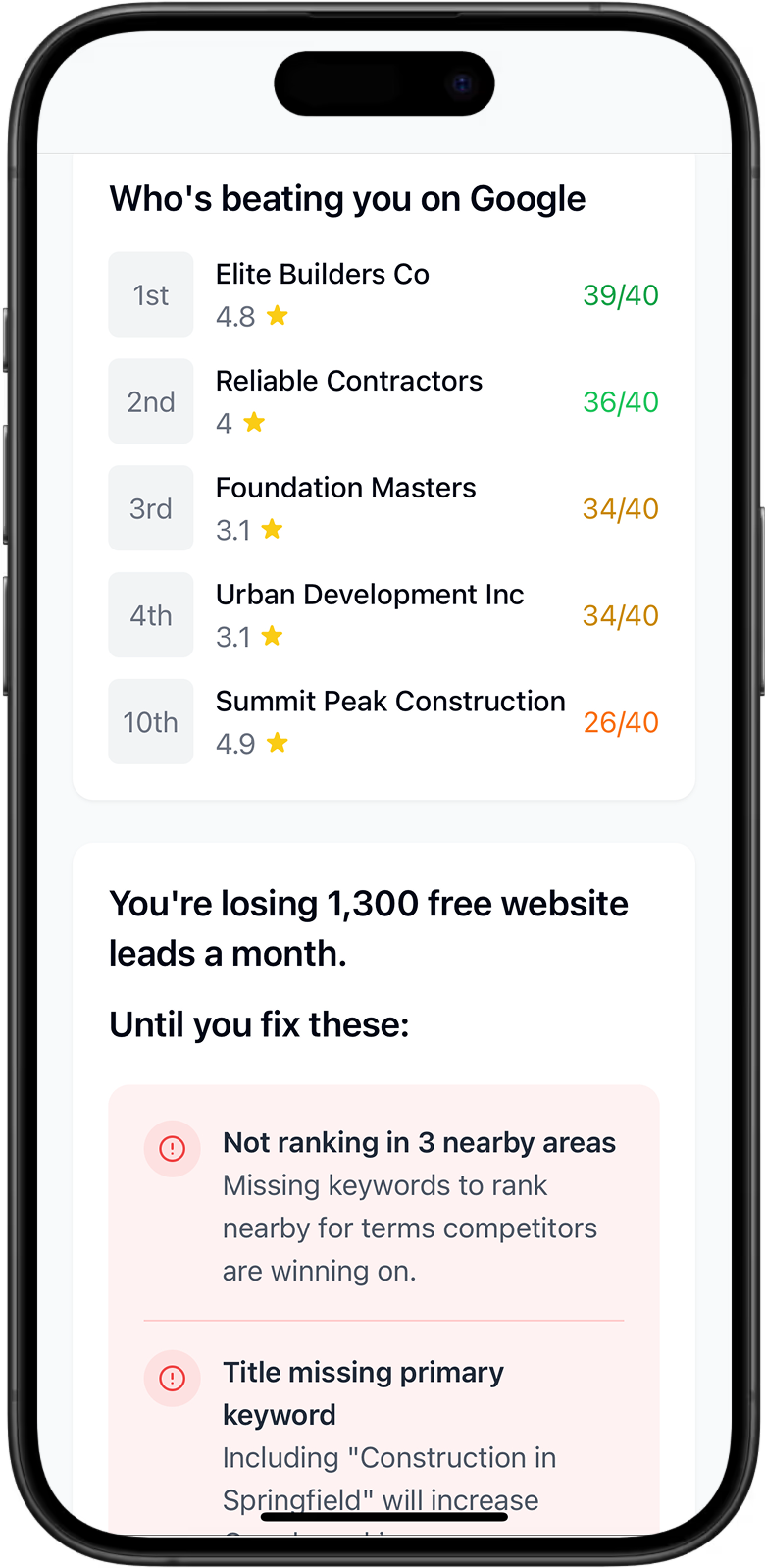The image size is (765, 1568).
Task: Select the Reliable Contractors list row
Action: click(x=383, y=401)
